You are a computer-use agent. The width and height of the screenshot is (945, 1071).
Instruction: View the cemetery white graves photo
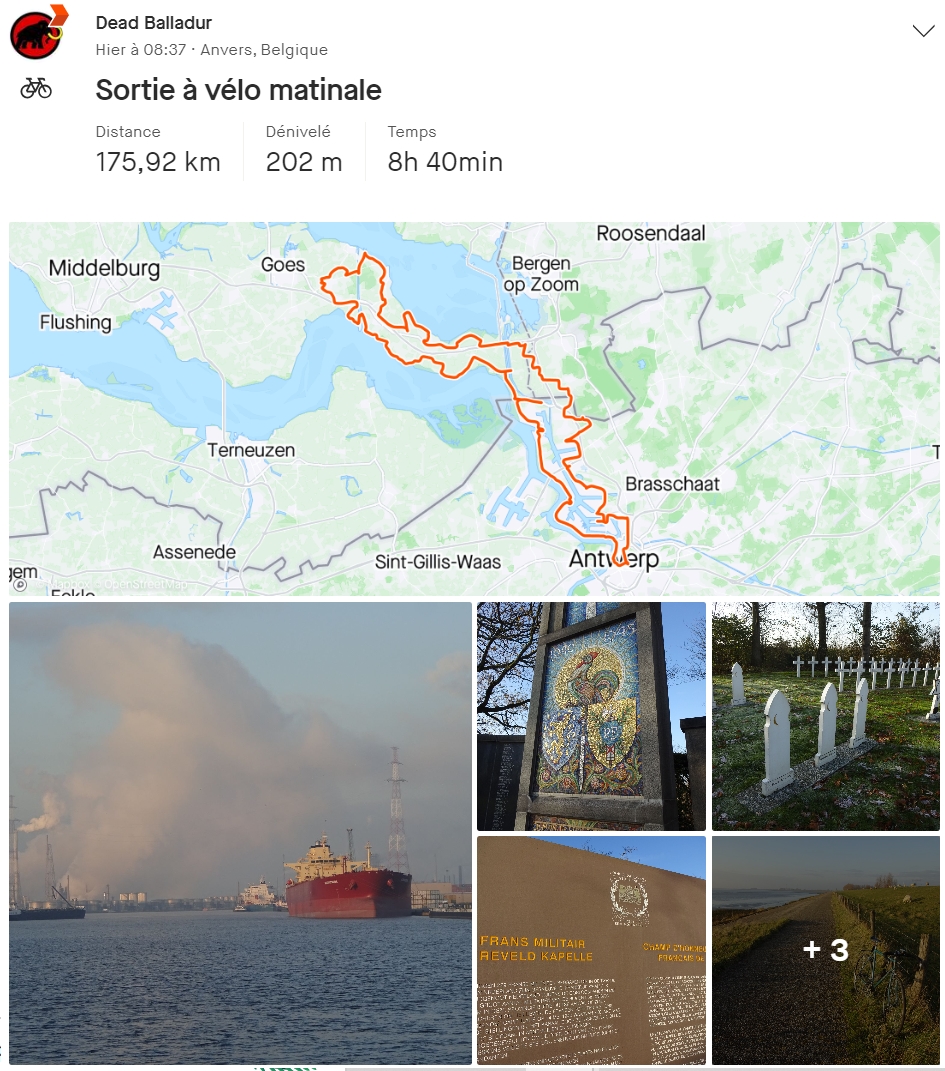click(825, 716)
